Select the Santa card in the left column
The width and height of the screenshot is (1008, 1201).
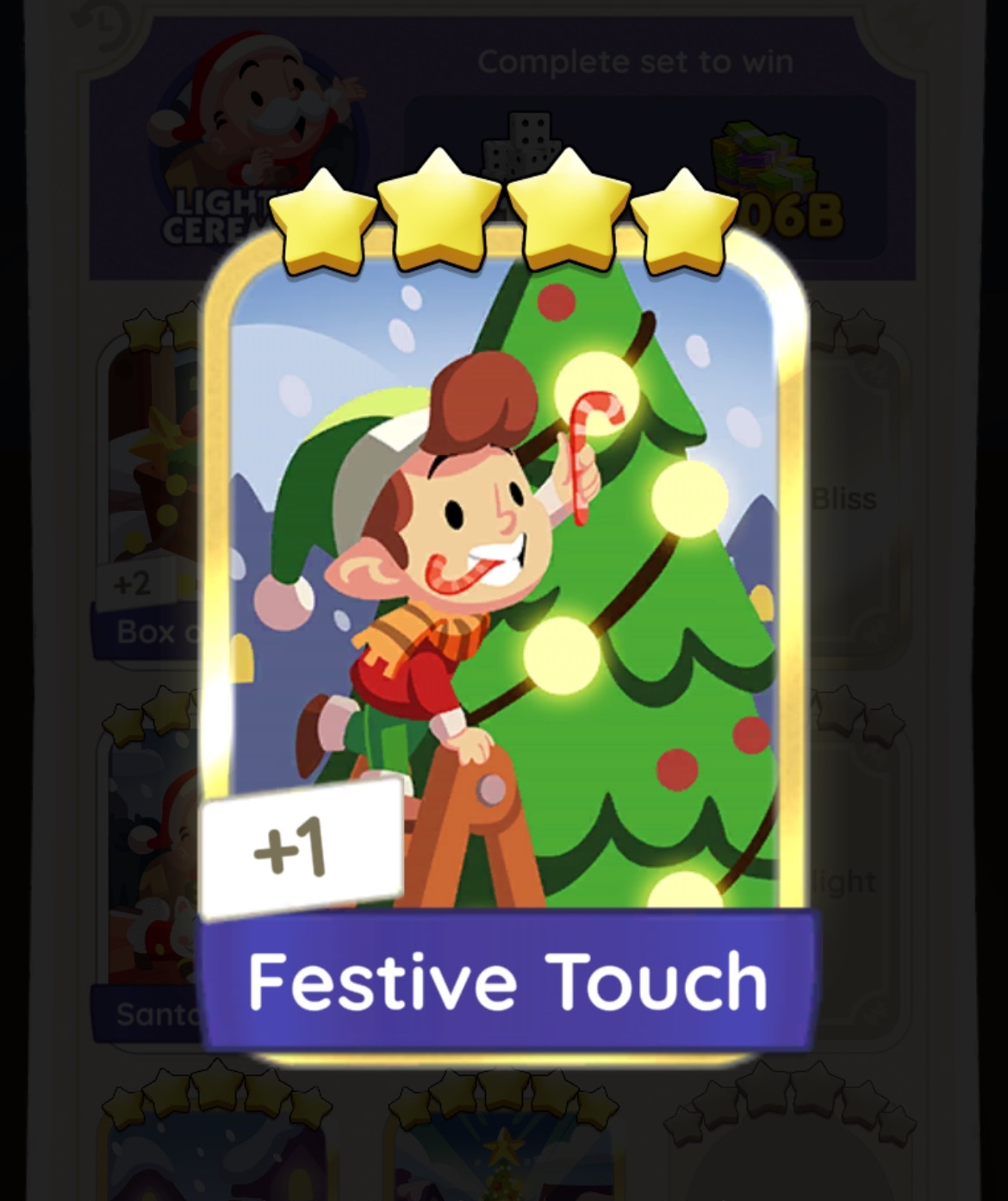coord(151,862)
